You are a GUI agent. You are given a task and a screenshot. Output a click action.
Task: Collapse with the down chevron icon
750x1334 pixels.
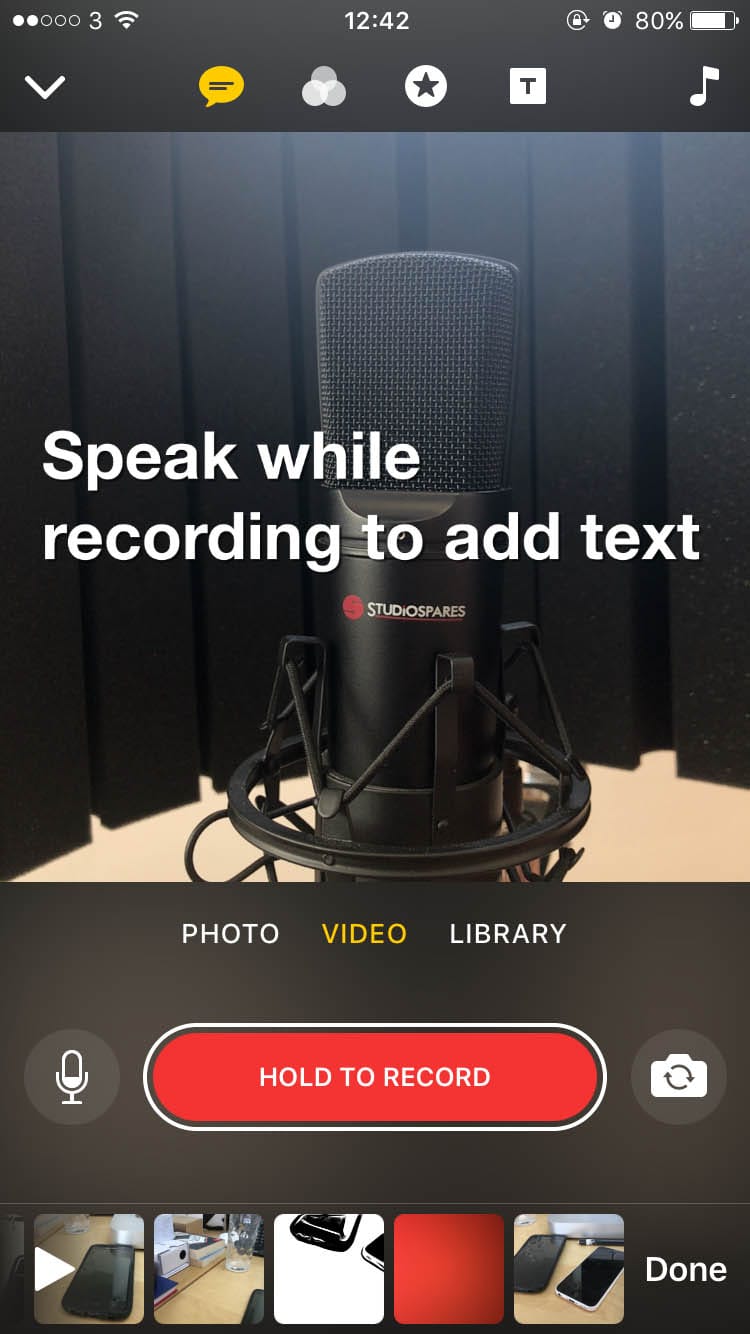(45, 87)
